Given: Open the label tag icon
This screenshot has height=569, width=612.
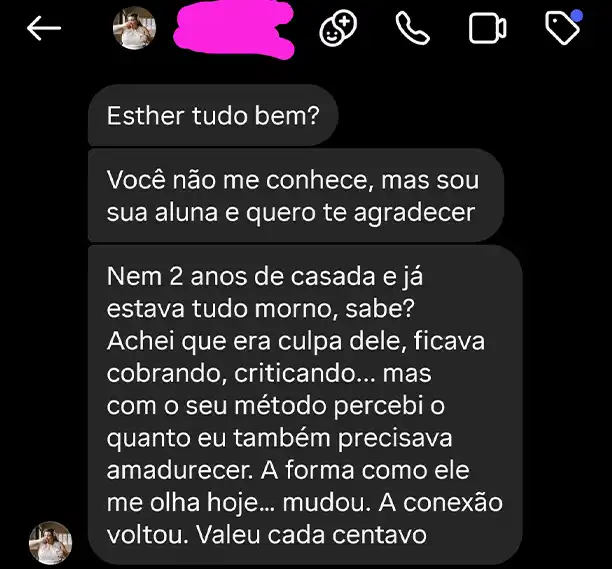Looking at the screenshot, I should pyautogui.click(x=563, y=29).
